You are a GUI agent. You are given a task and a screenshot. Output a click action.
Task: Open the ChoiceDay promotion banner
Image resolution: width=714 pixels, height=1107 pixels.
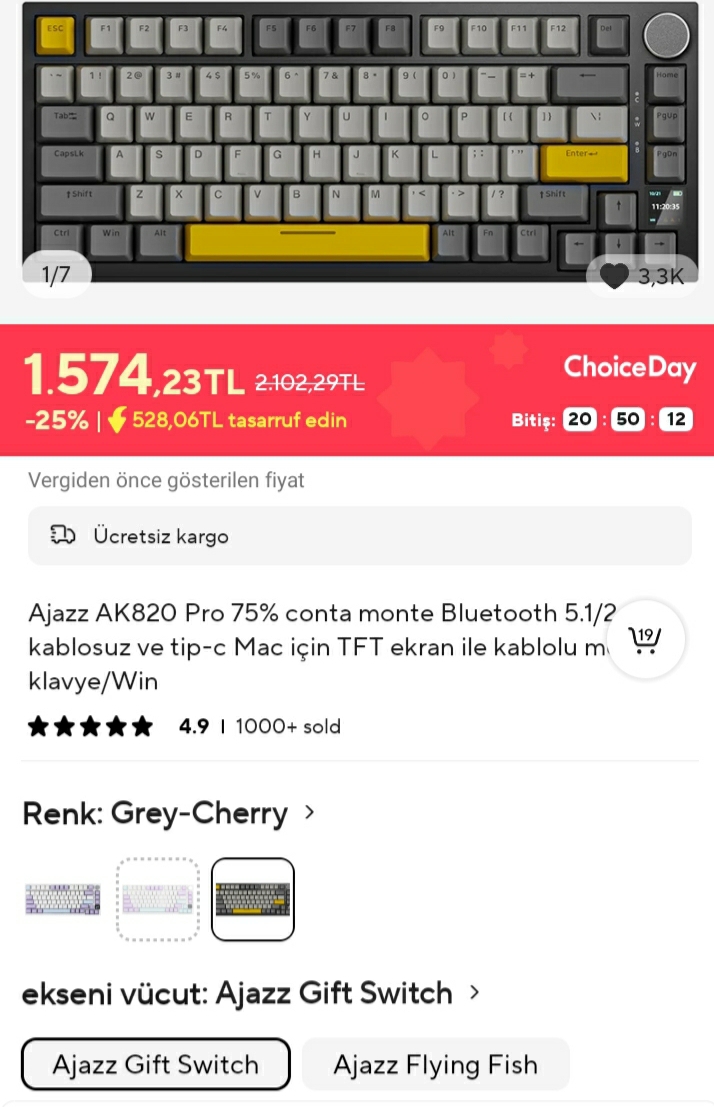(629, 367)
